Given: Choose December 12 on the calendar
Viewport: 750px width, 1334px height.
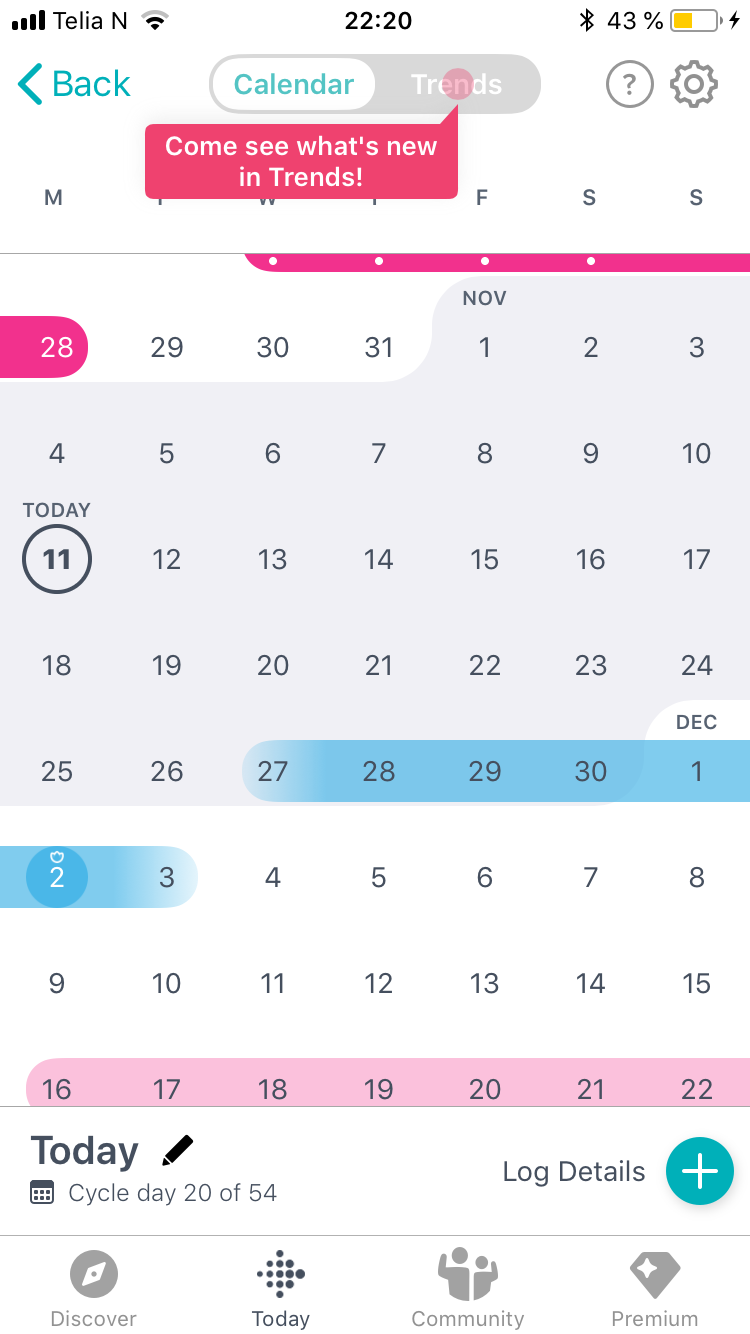Looking at the screenshot, I should coord(379,983).
